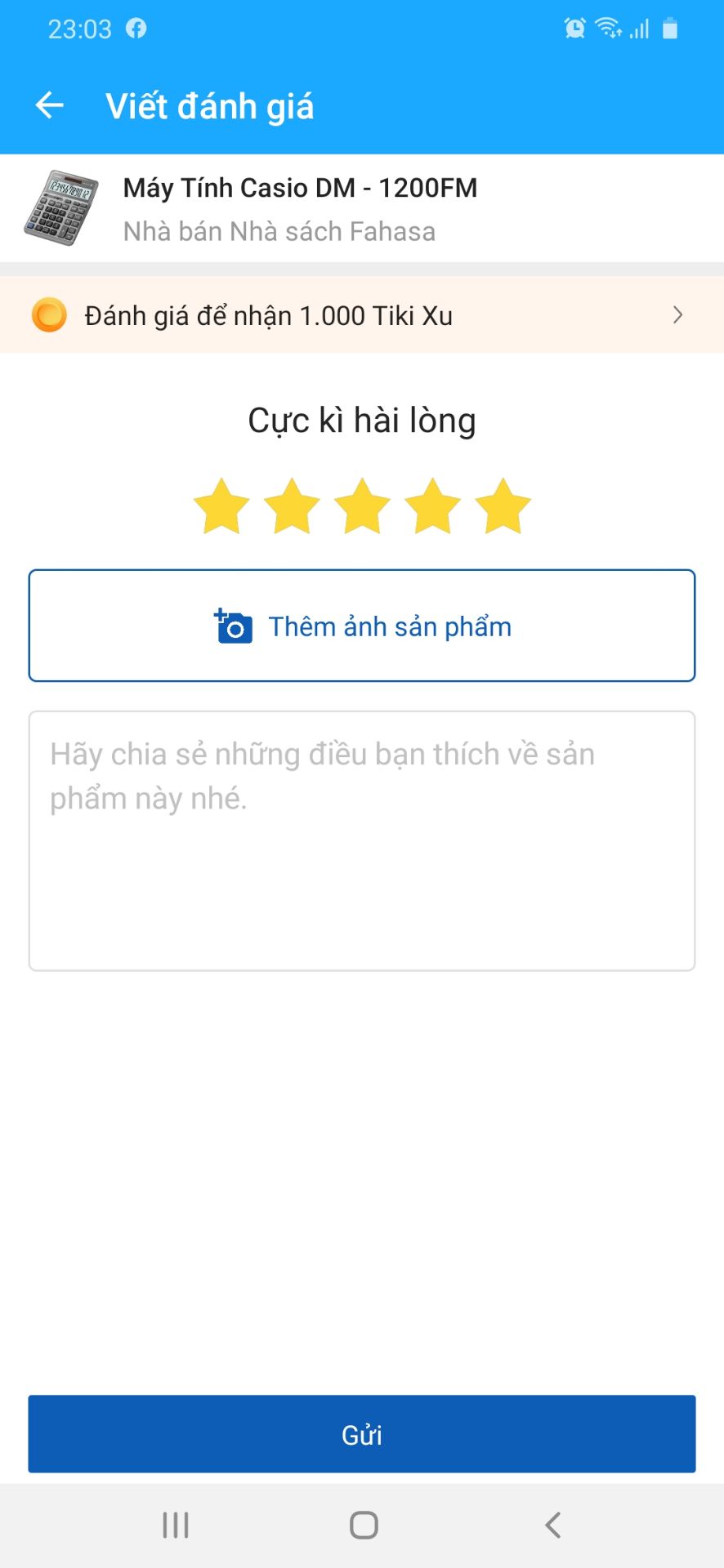Open the 1.000 Tiki Xu reward banner
This screenshot has width=724, height=1568.
pyautogui.click(x=362, y=315)
